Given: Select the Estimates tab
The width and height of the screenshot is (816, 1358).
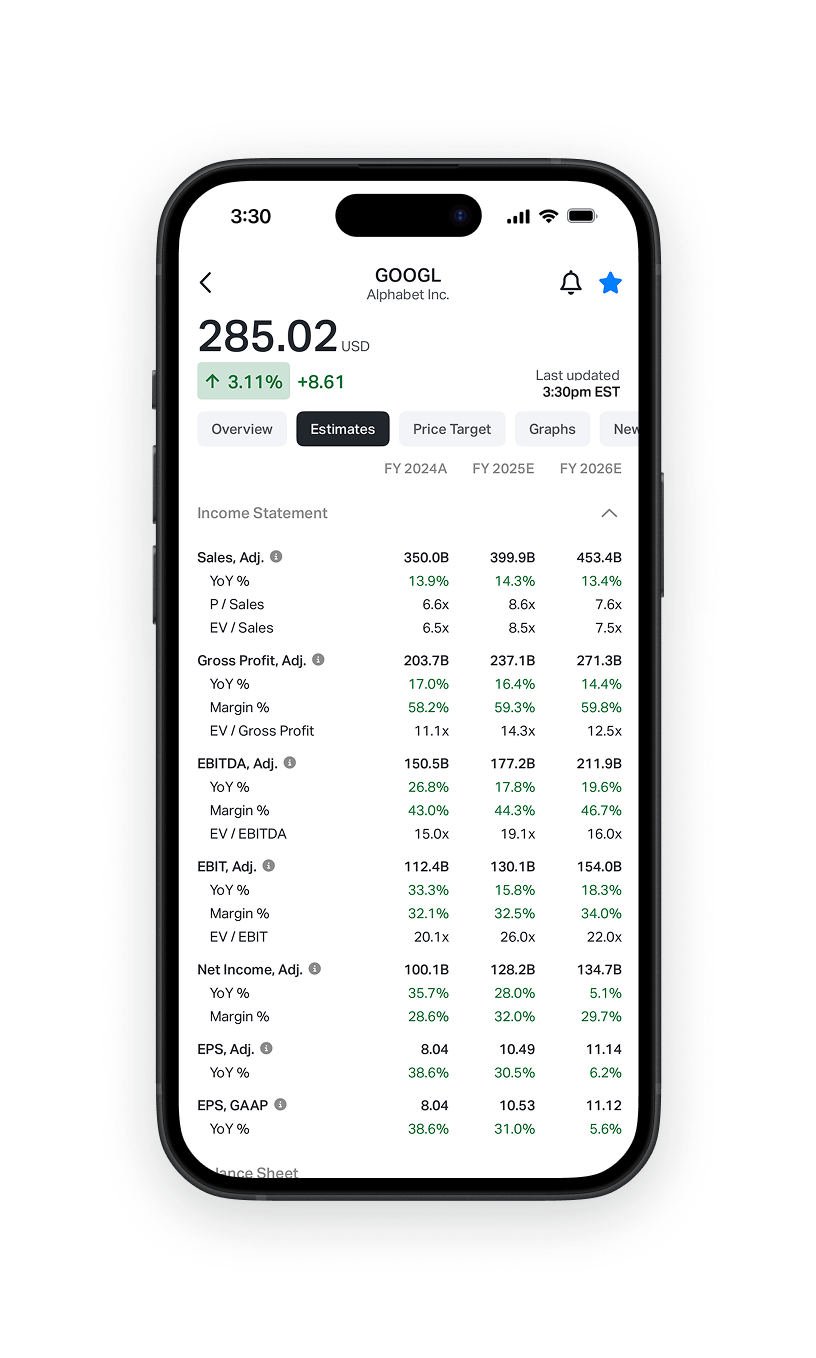Looking at the screenshot, I should 343,429.
